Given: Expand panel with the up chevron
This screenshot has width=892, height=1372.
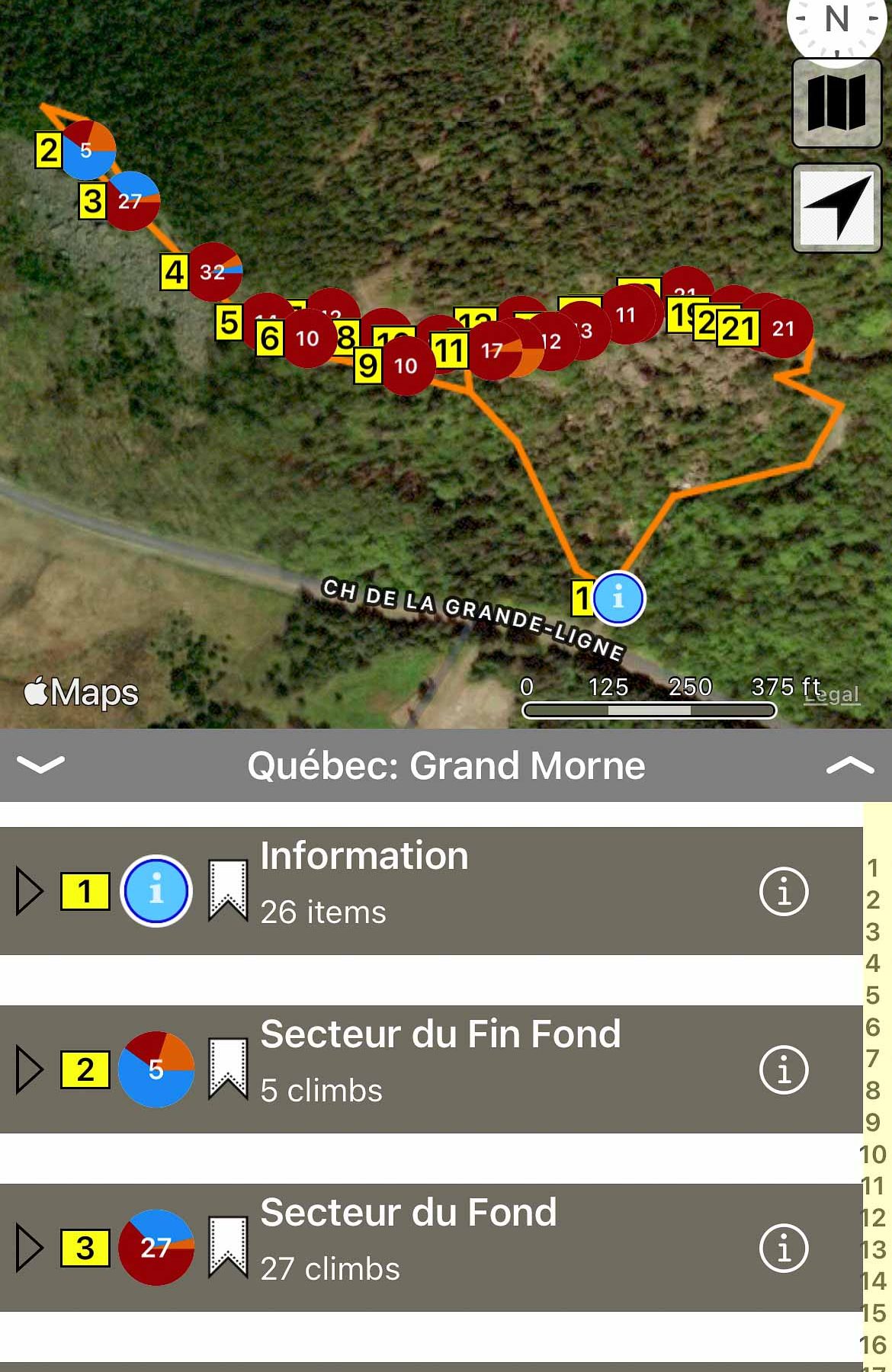Looking at the screenshot, I should click(850, 765).
